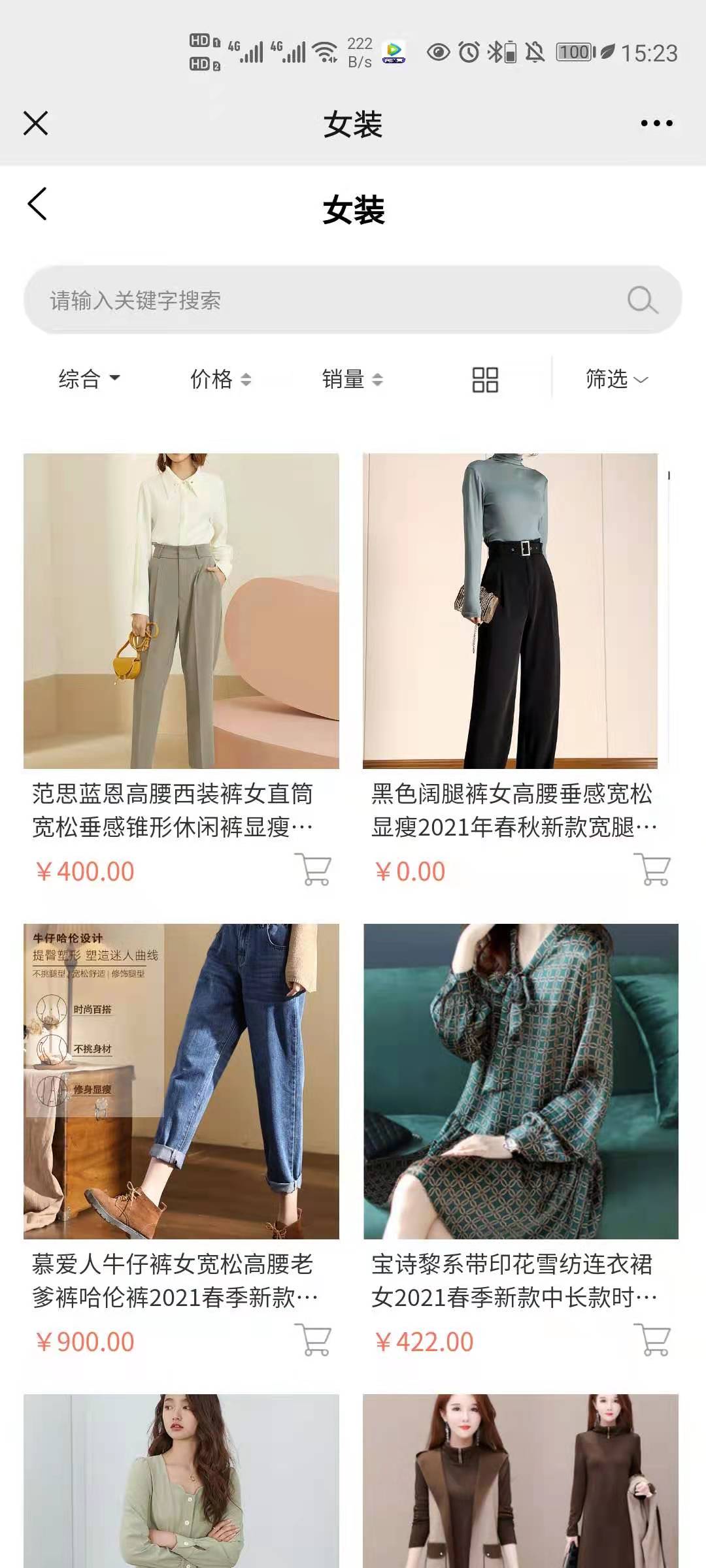Expand the 综合 sort dropdown
Viewport: 706px width, 1568px height.
click(x=89, y=379)
